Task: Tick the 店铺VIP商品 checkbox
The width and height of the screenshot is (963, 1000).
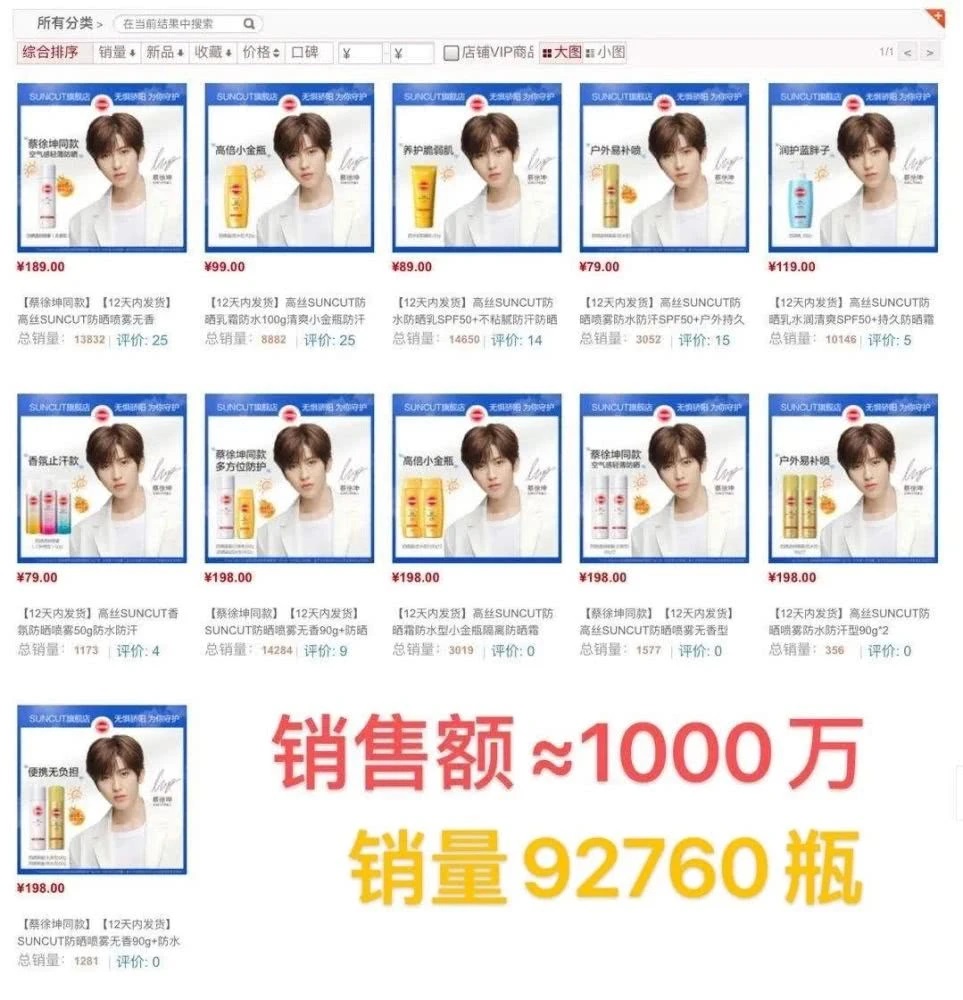Action: point(452,53)
